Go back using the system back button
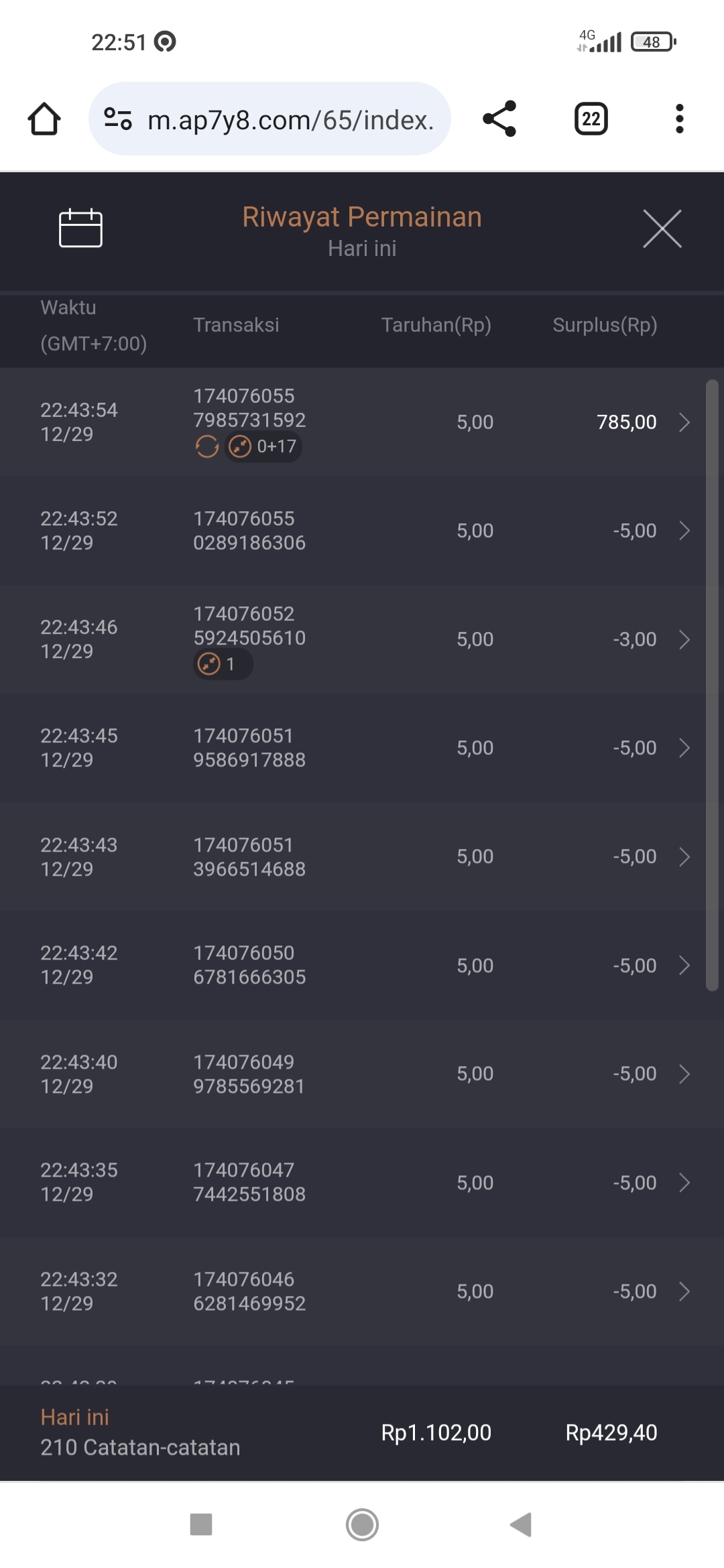Screen dimensions: 724x1568 coord(522,1524)
